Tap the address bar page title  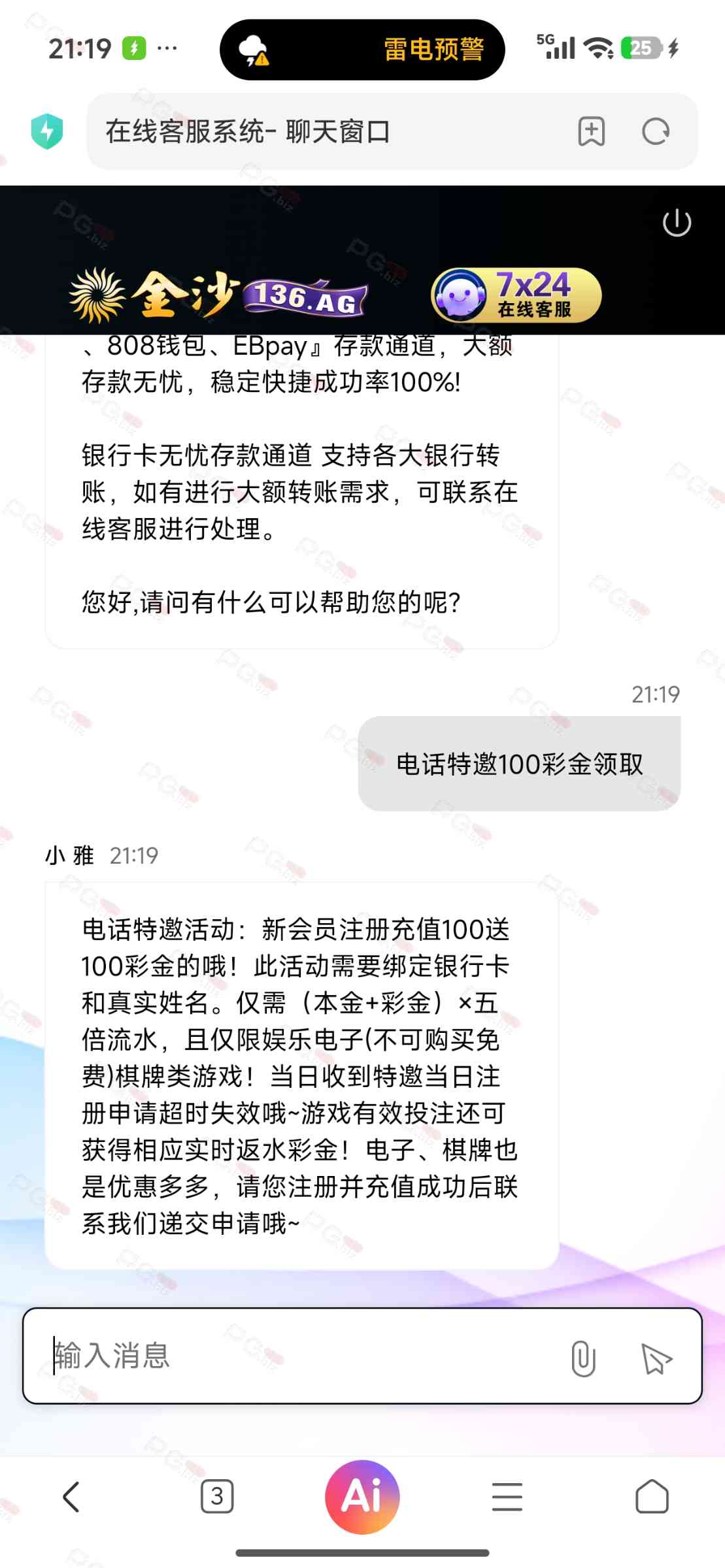click(x=248, y=131)
